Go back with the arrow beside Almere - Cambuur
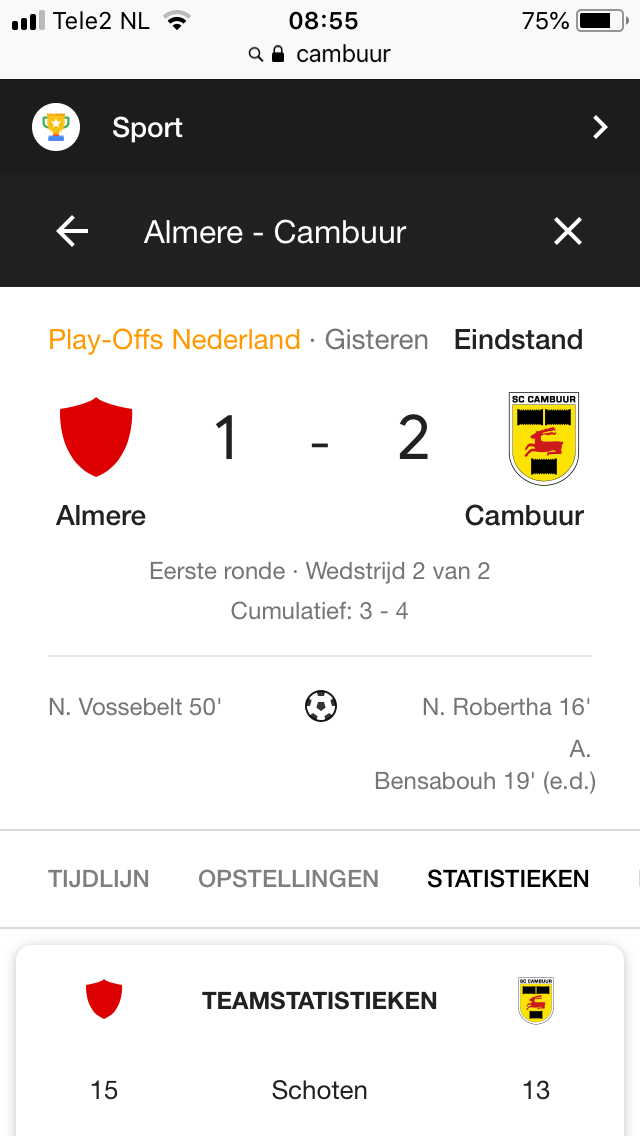 coord(72,232)
